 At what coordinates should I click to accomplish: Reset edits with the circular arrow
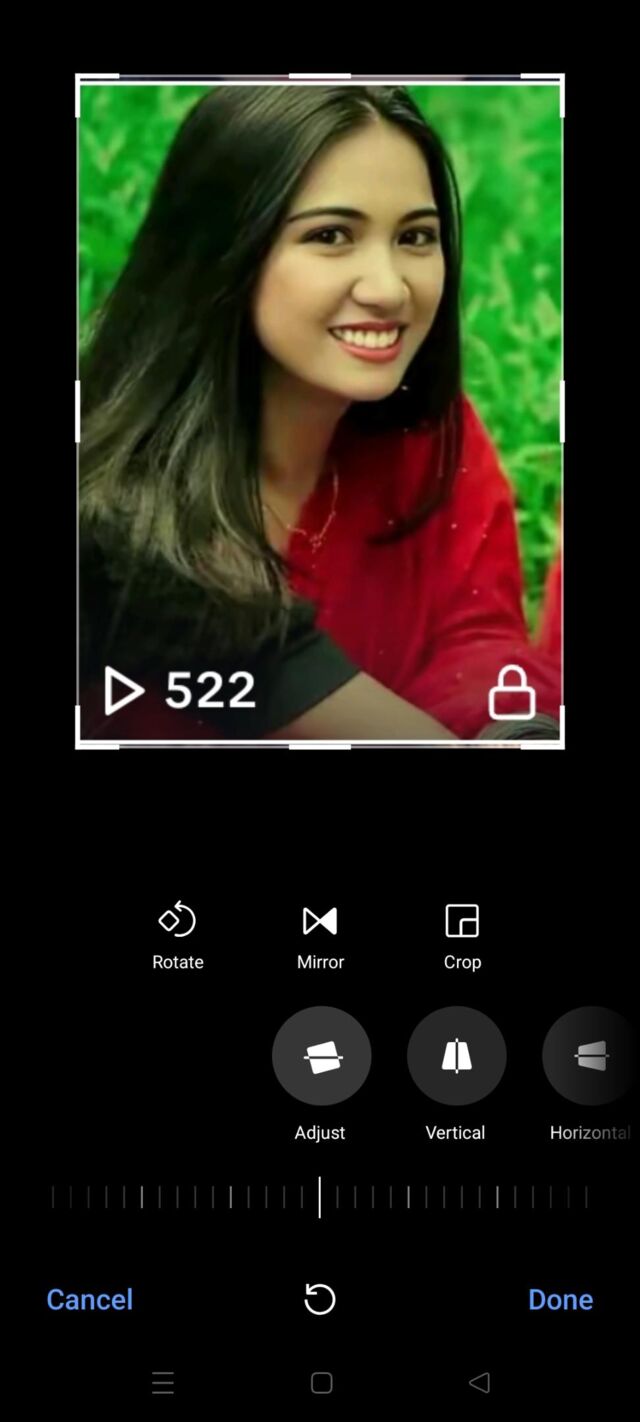coord(320,1299)
